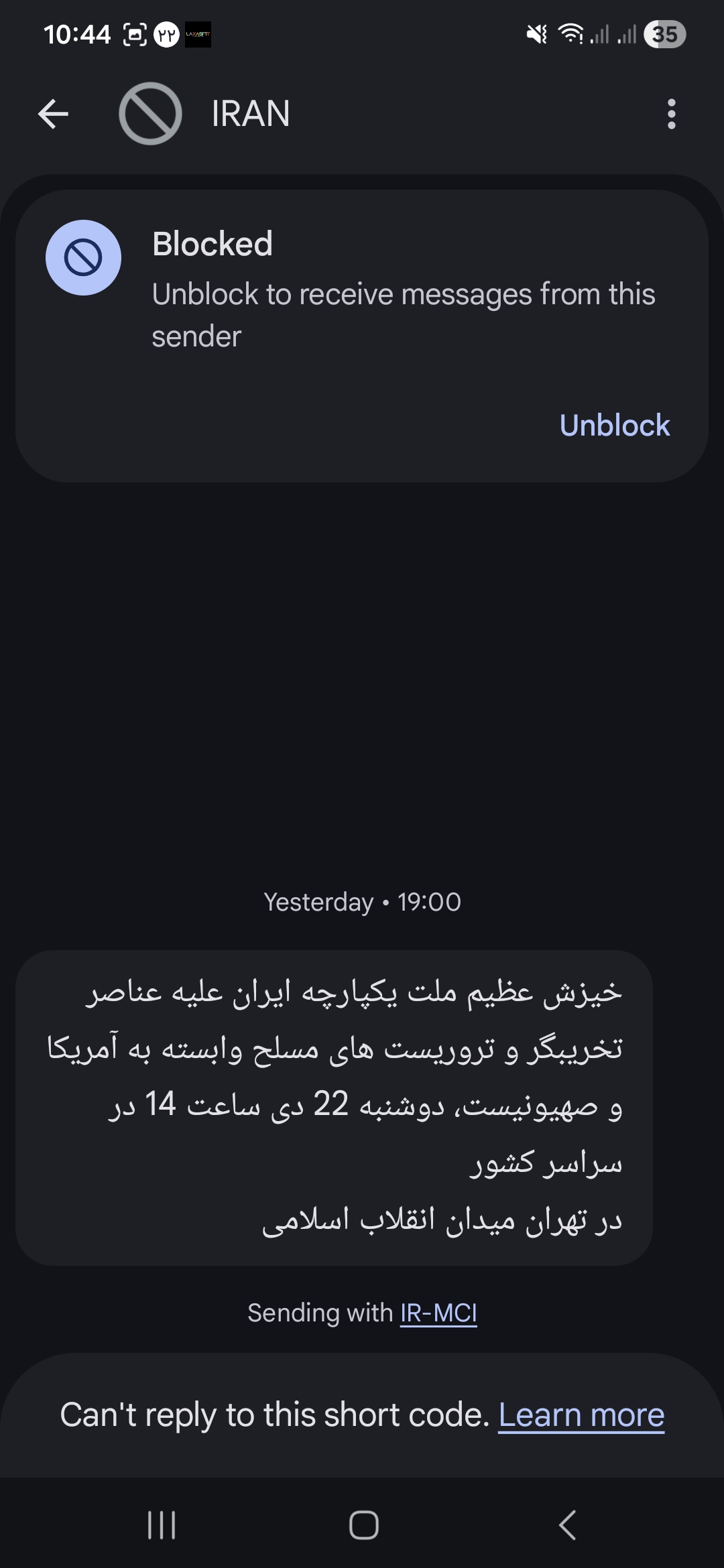Tap the blocked icon inside the Blocked card
Viewport: 724px width, 1568px height.
pos(83,257)
